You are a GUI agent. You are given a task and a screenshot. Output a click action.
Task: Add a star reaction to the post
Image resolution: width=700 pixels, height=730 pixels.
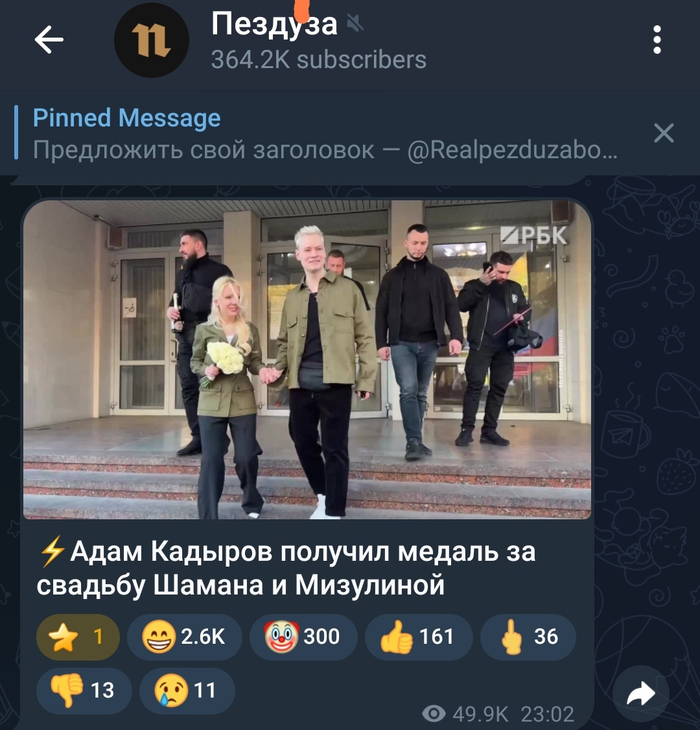point(78,637)
